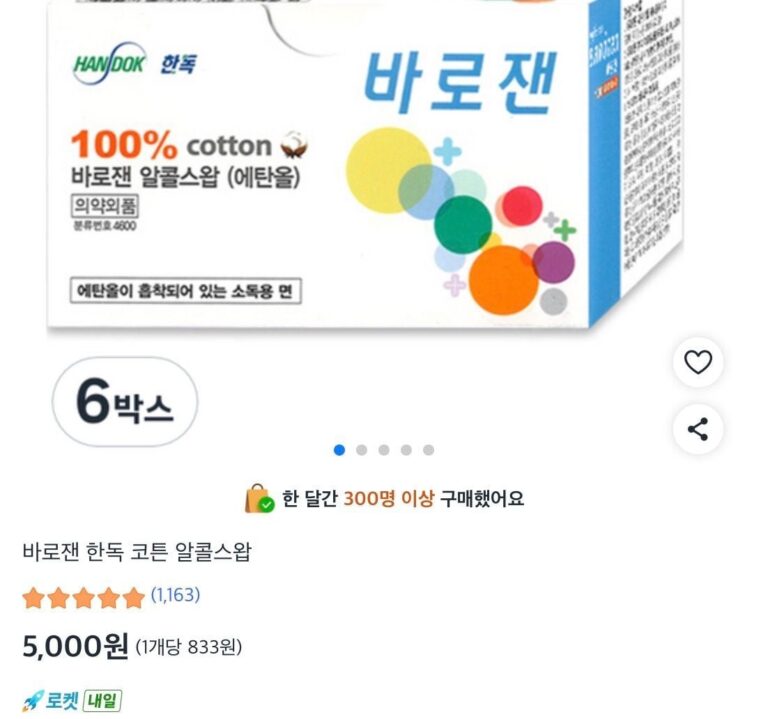Share this product

pos(697,430)
